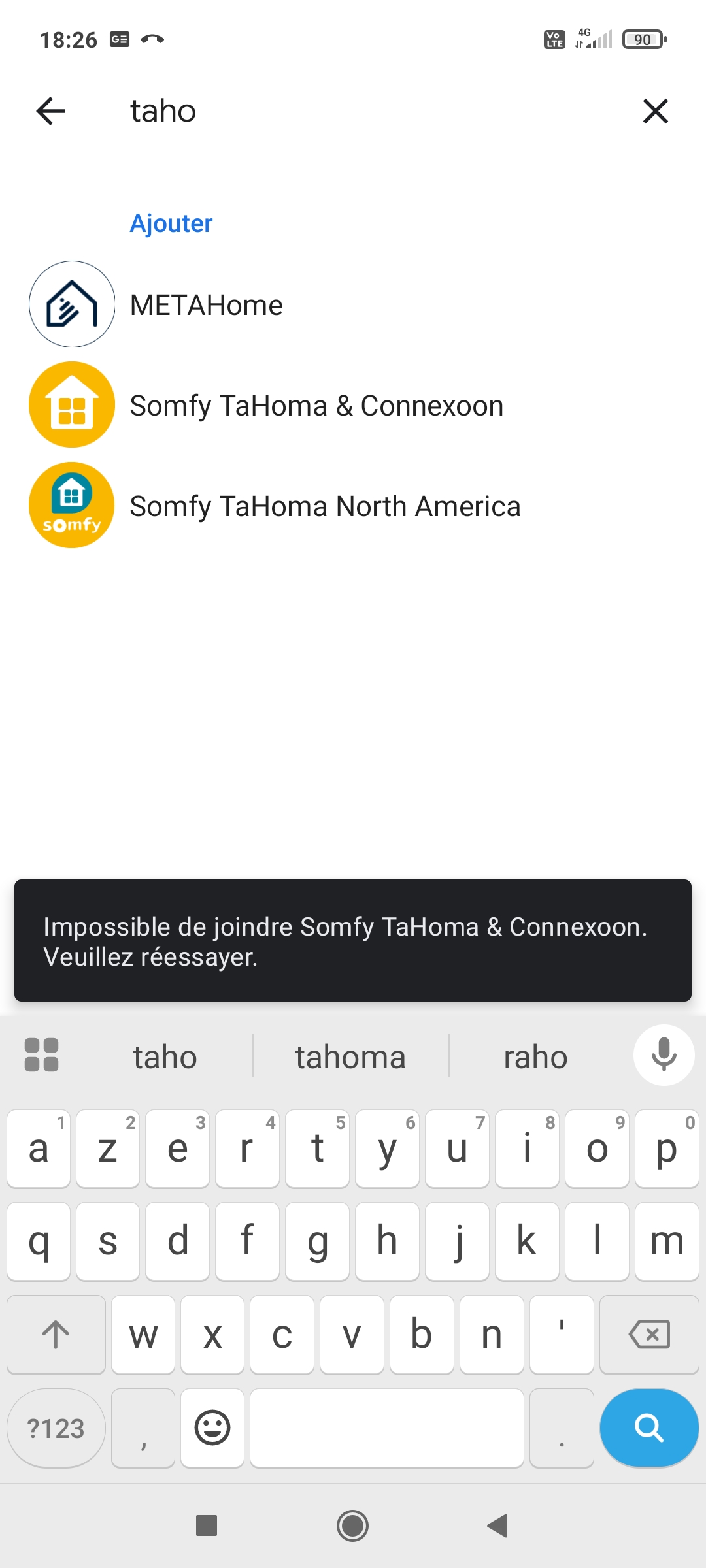Go back using the top arrow
Screen dimensions: 706x1568
51,111
